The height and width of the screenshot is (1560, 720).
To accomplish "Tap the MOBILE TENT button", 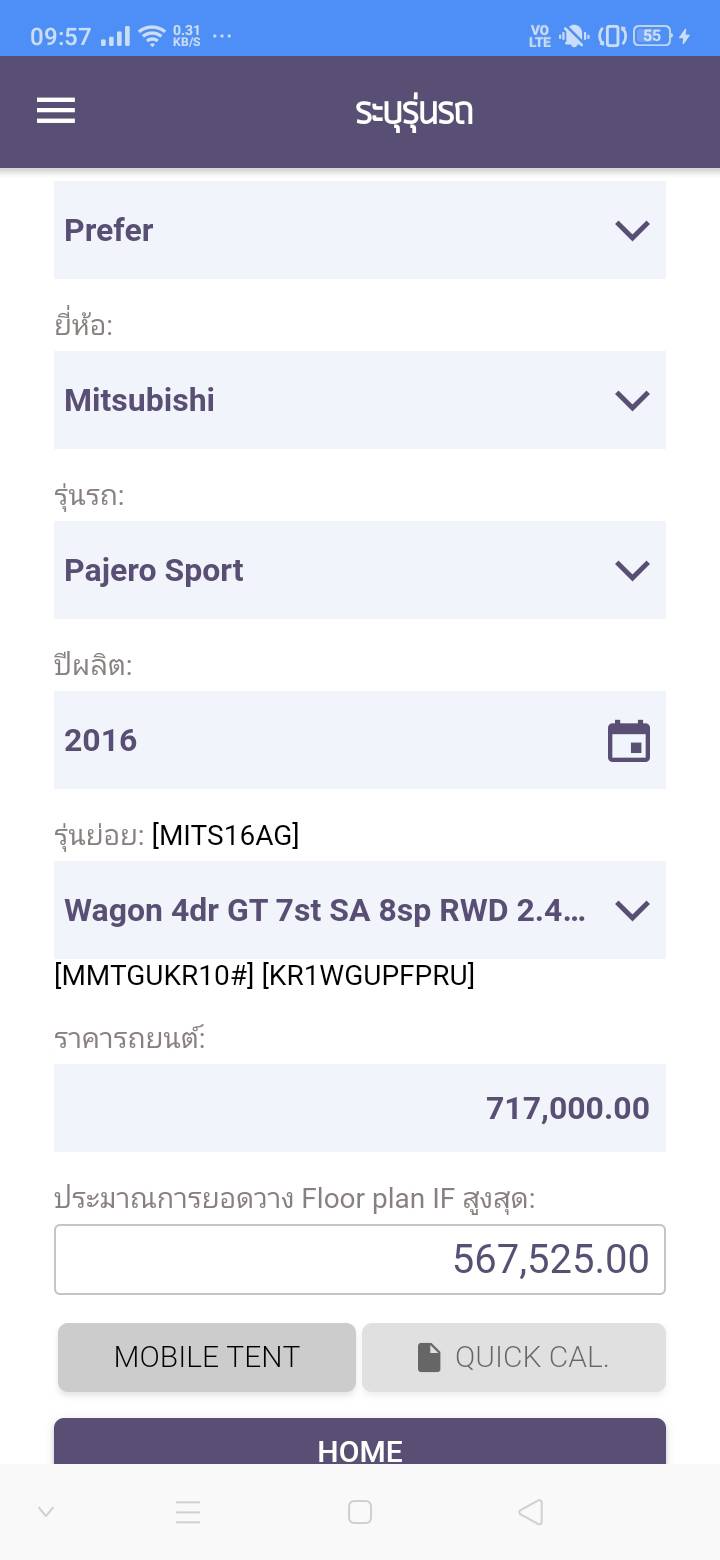I will point(207,1357).
